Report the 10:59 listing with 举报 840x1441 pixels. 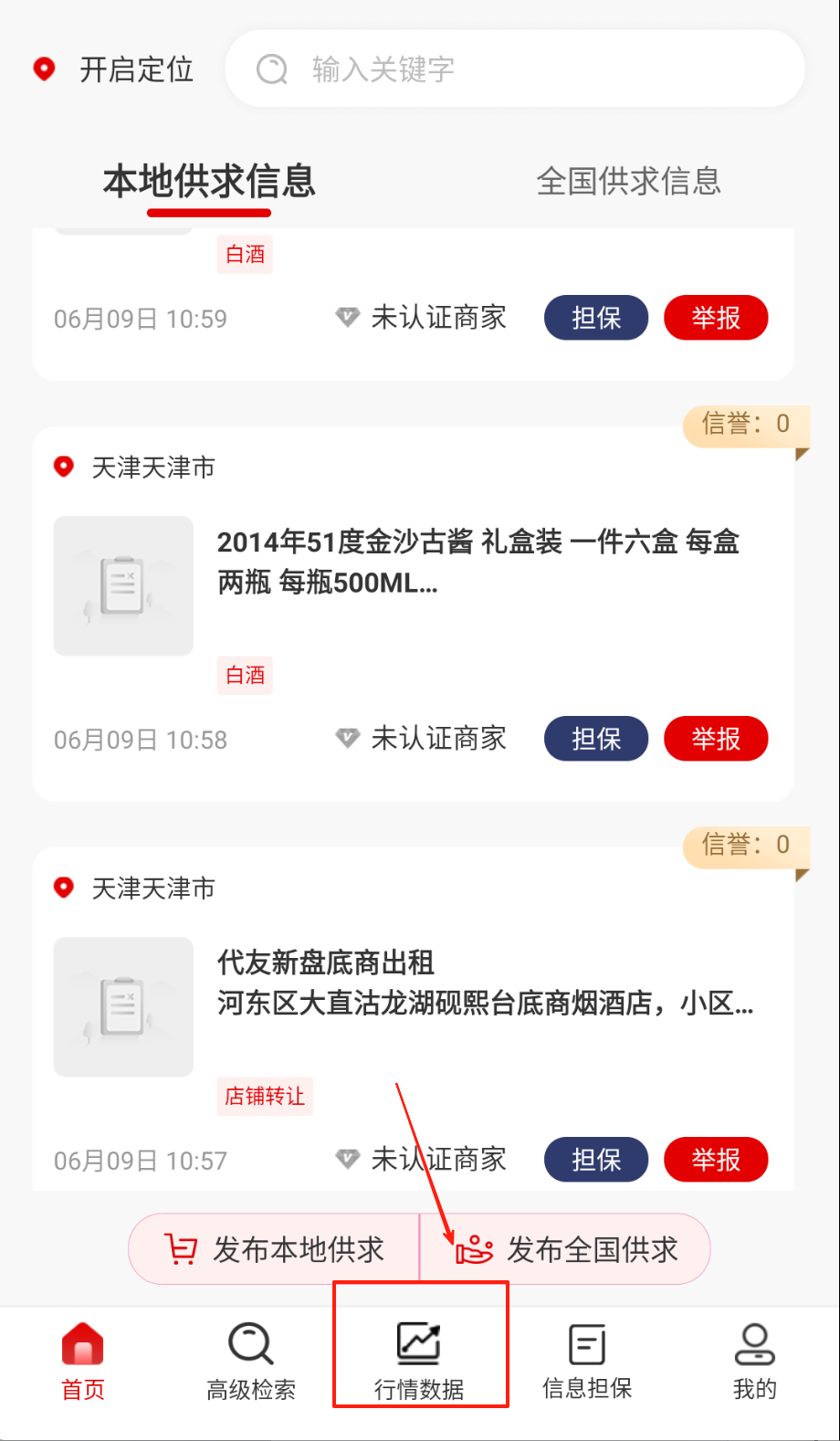pos(716,318)
